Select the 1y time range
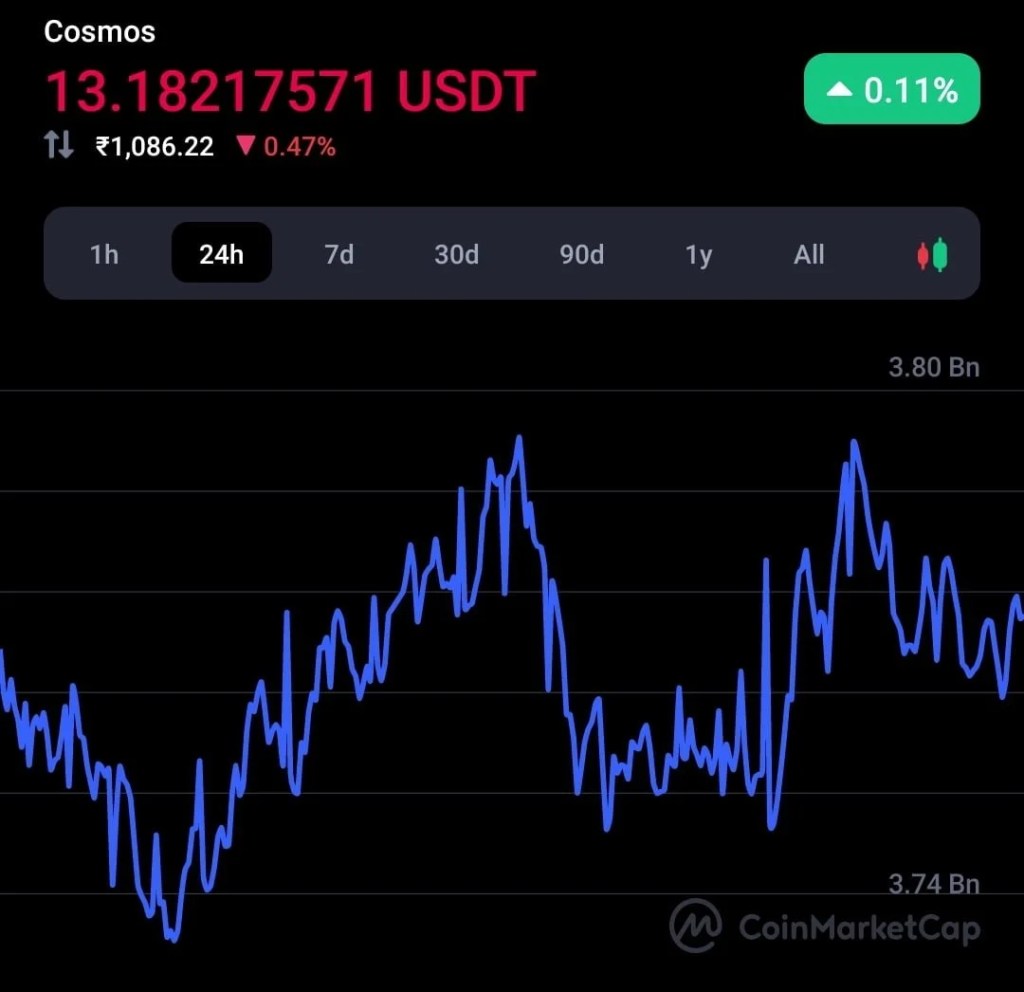1024x992 pixels. tap(698, 254)
